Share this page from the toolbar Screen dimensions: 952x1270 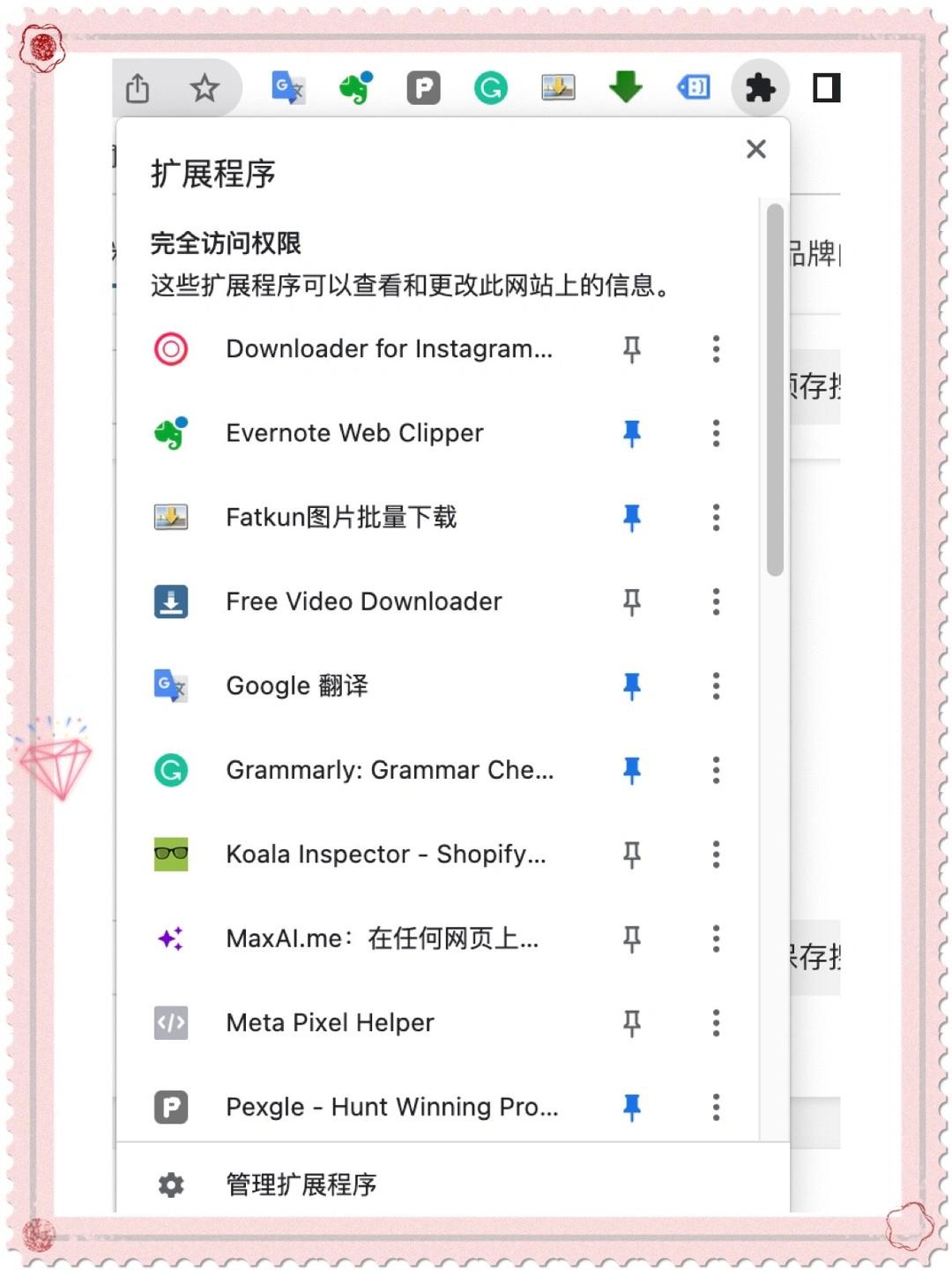point(138,88)
